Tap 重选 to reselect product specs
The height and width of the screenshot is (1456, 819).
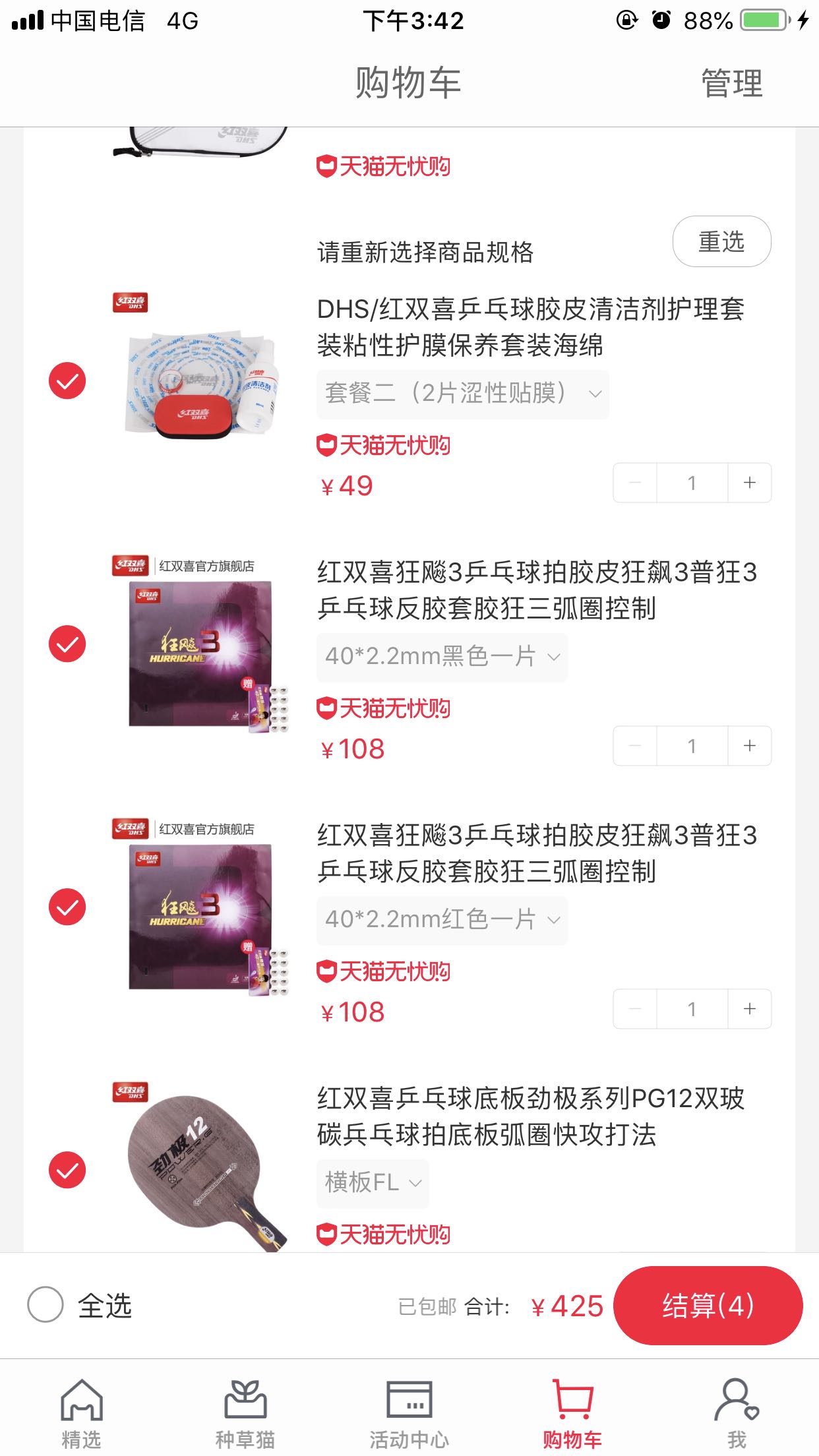(721, 242)
